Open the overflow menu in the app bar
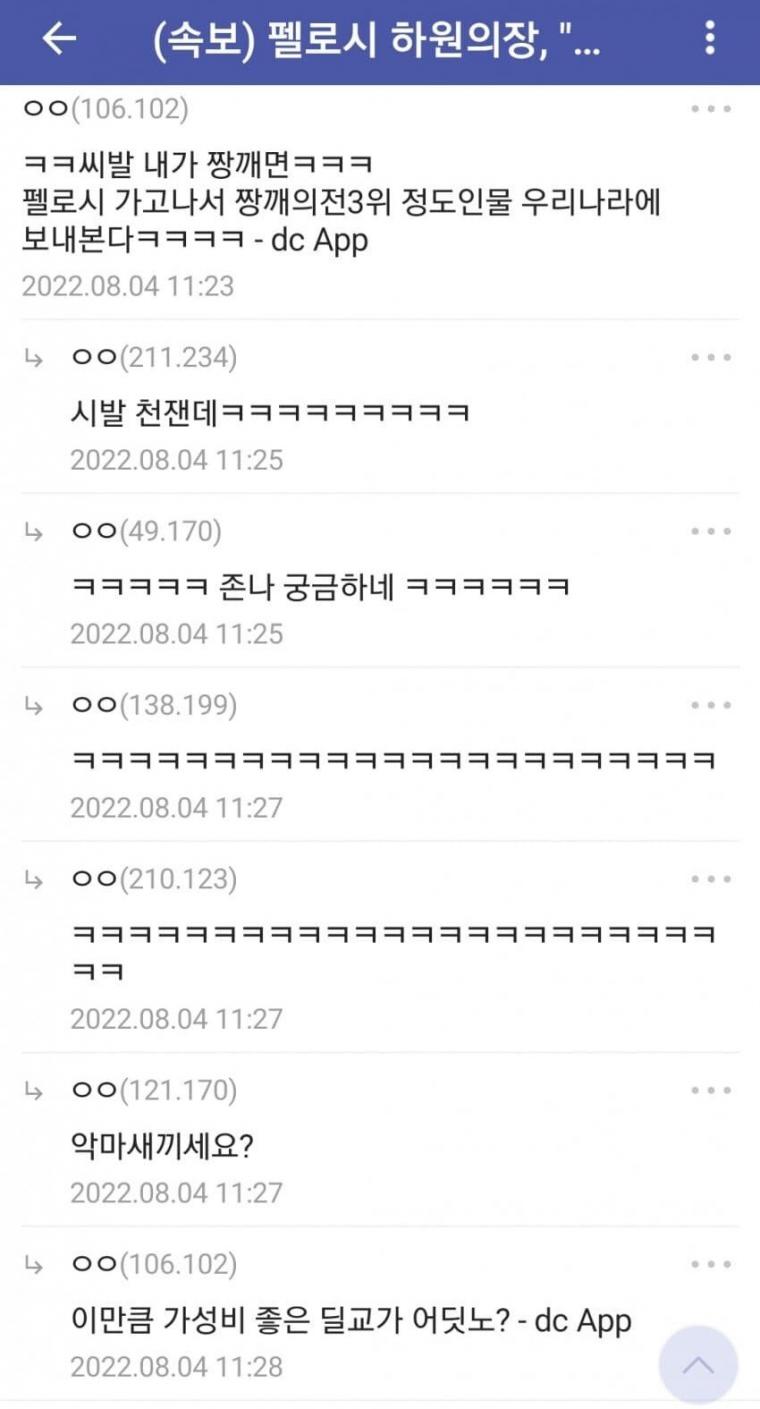The width and height of the screenshot is (760, 1409). coord(710,39)
